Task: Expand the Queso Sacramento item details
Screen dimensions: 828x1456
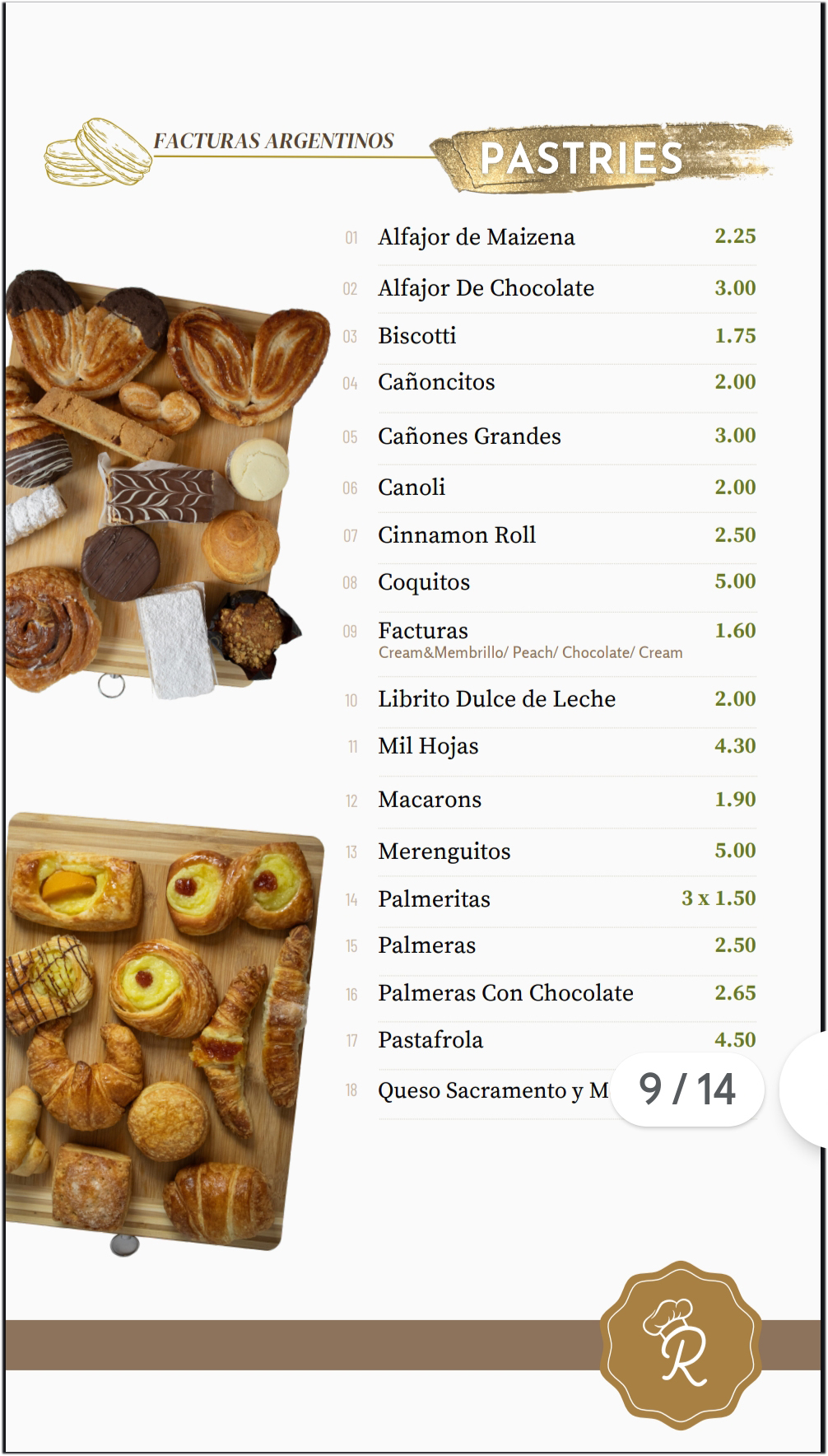Action: [461, 1091]
